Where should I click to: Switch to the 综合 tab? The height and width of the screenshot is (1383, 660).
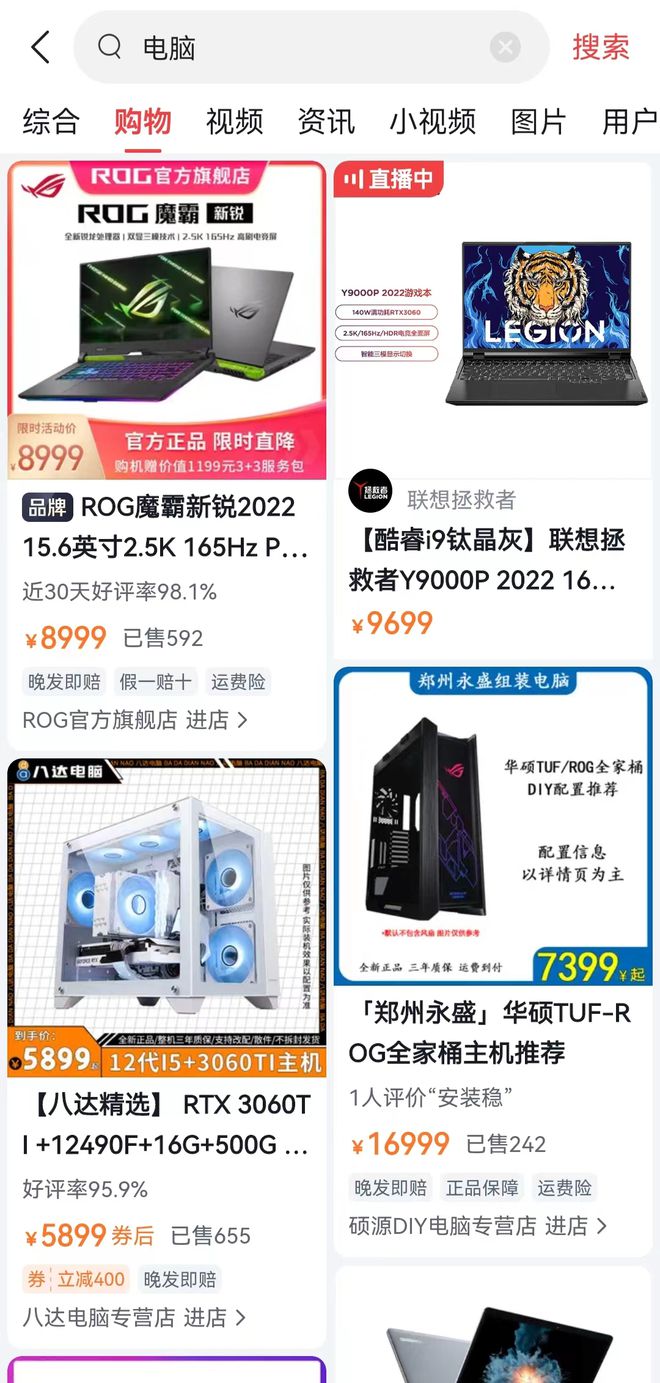50,122
